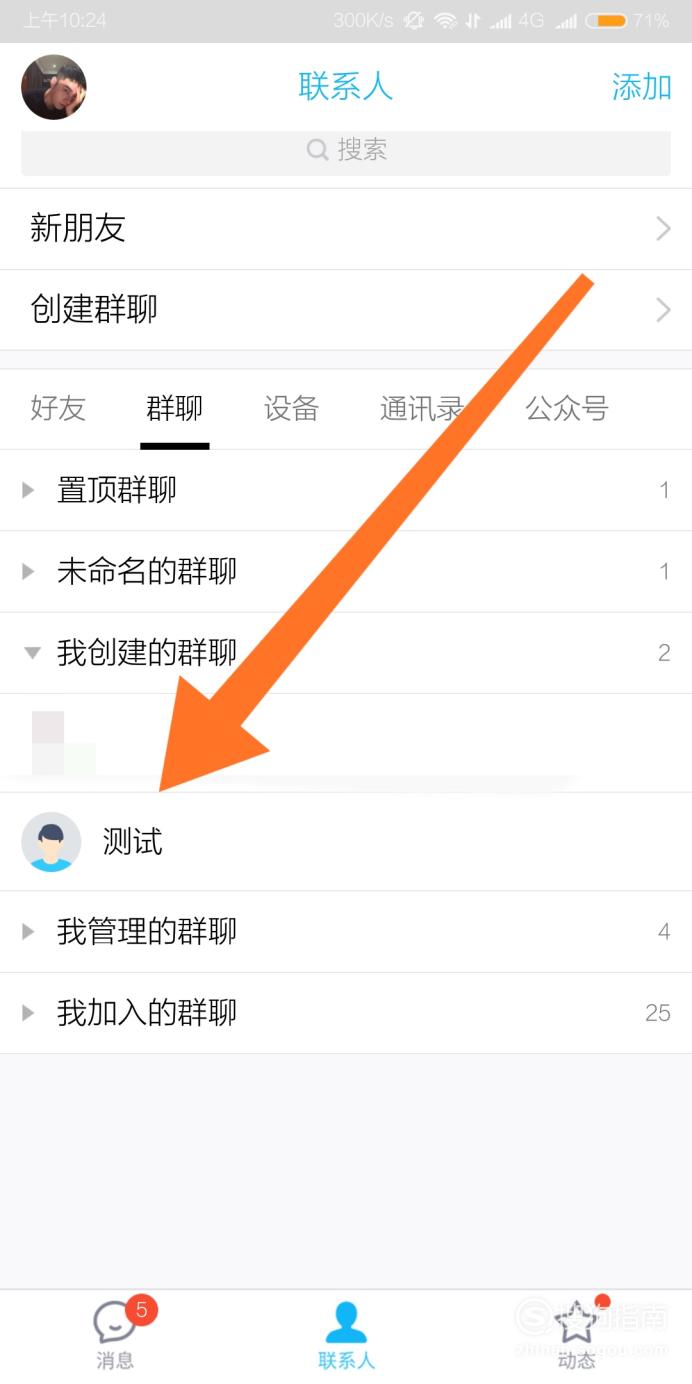This screenshot has width=692, height=1384.
Task: Expand the 置顶群聊 group
Action: [346, 490]
